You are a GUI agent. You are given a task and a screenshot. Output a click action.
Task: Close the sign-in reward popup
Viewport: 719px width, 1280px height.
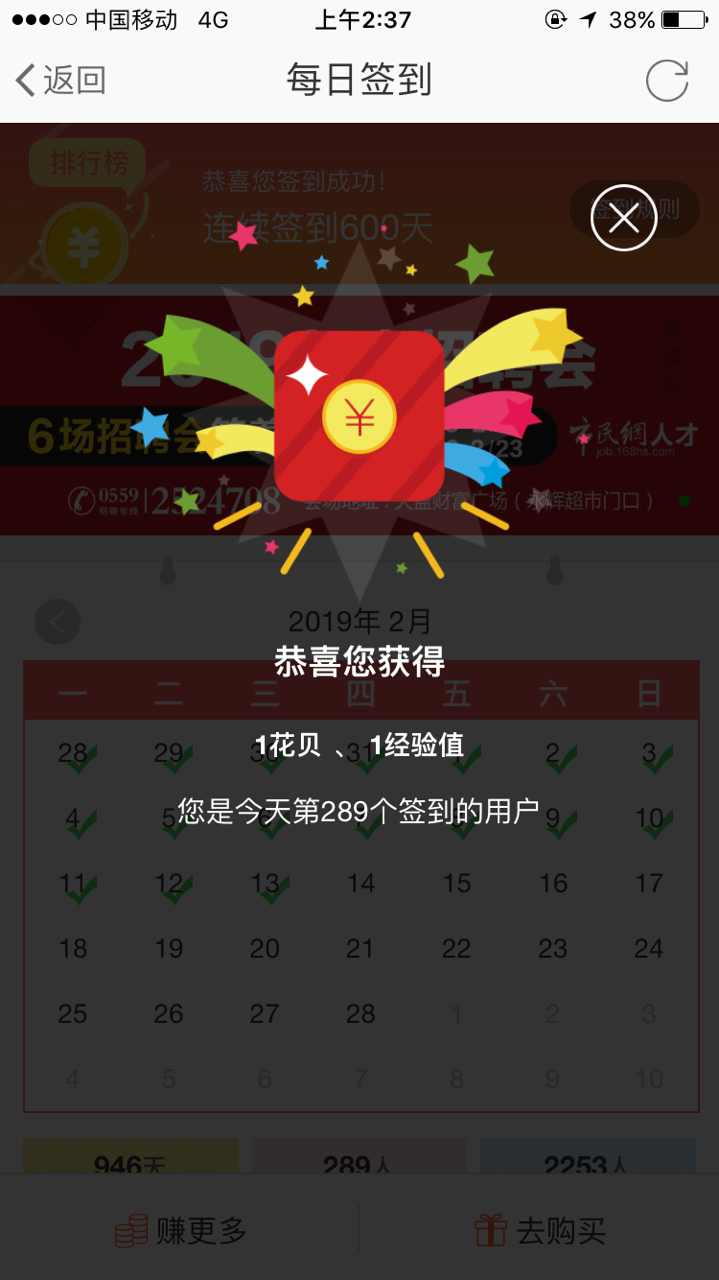point(623,218)
